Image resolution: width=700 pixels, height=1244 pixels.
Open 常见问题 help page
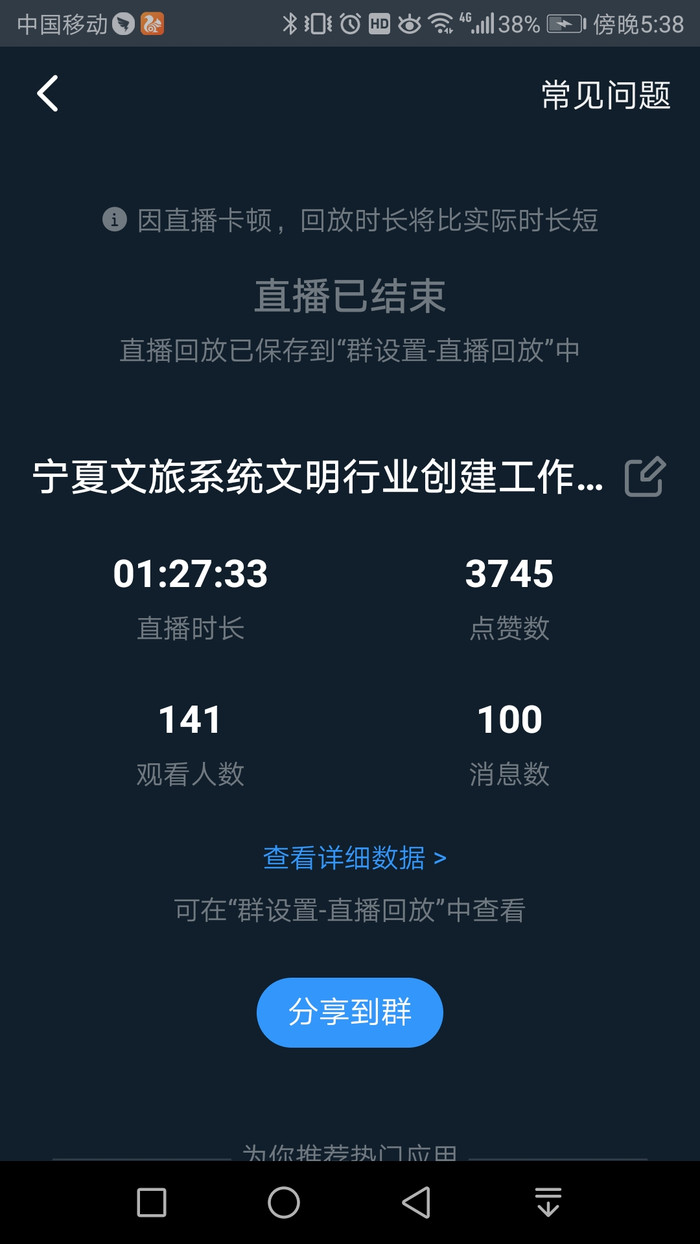coord(606,95)
